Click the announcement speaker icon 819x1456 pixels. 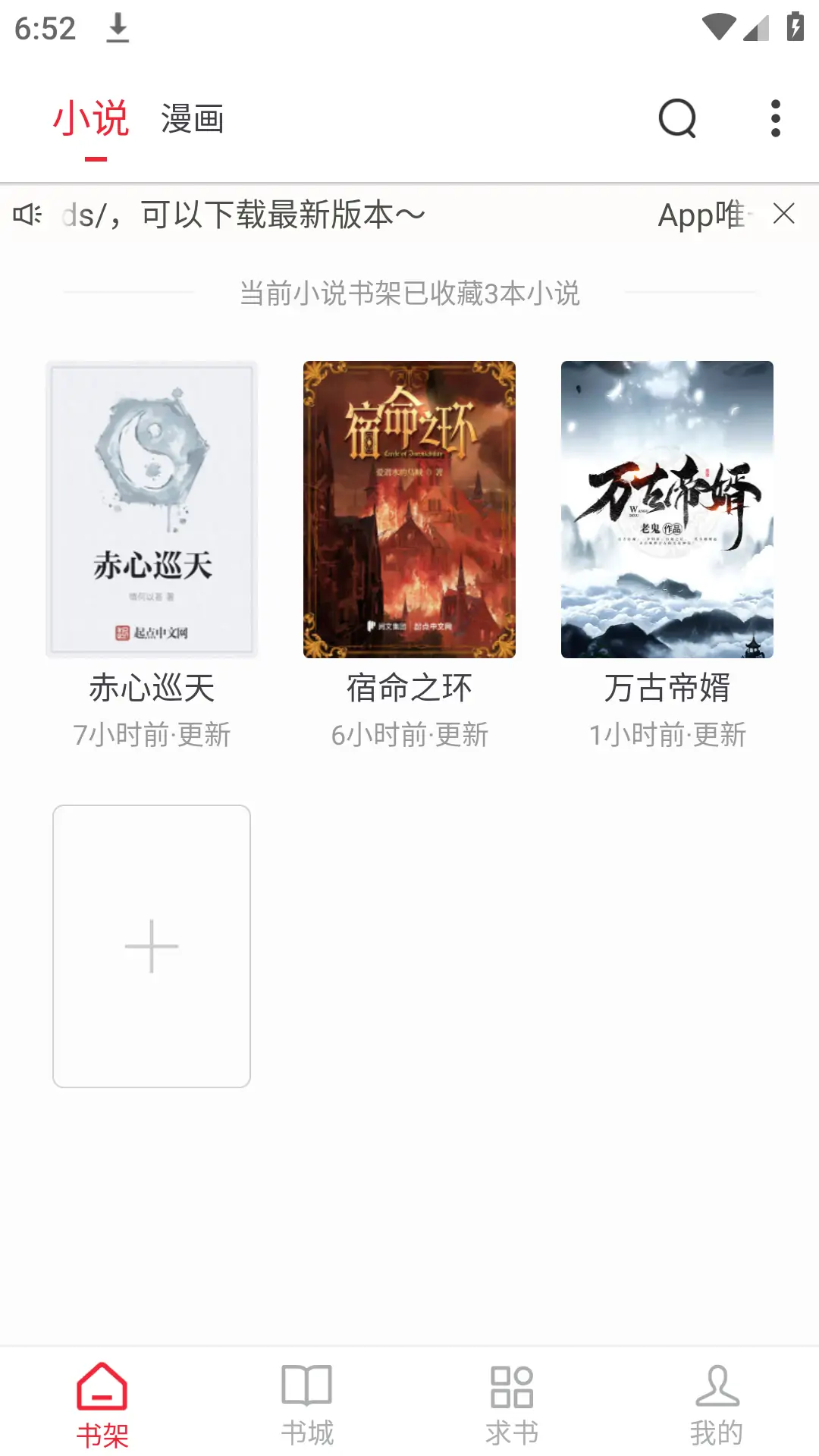(x=27, y=215)
